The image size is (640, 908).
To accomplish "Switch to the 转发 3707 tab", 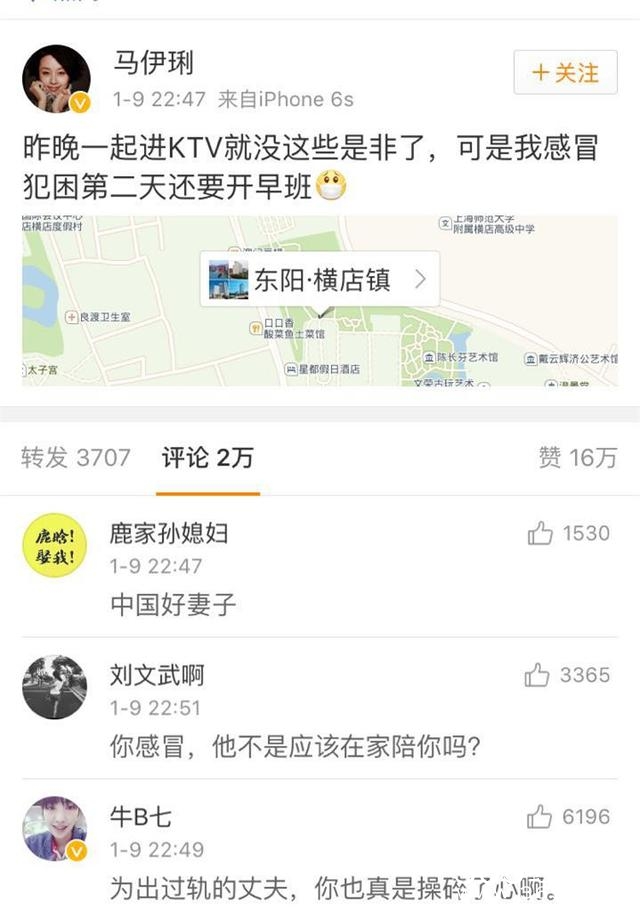I will [76, 458].
